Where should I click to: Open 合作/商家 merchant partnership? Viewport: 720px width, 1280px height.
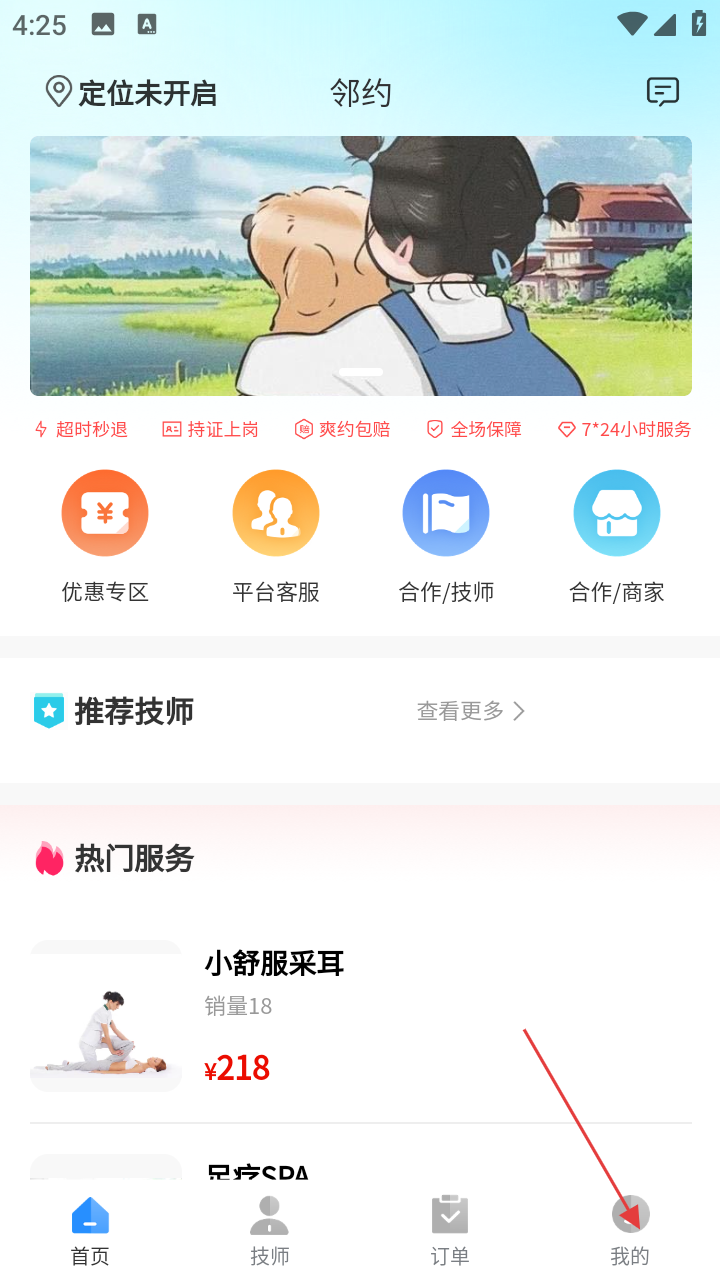tap(617, 536)
